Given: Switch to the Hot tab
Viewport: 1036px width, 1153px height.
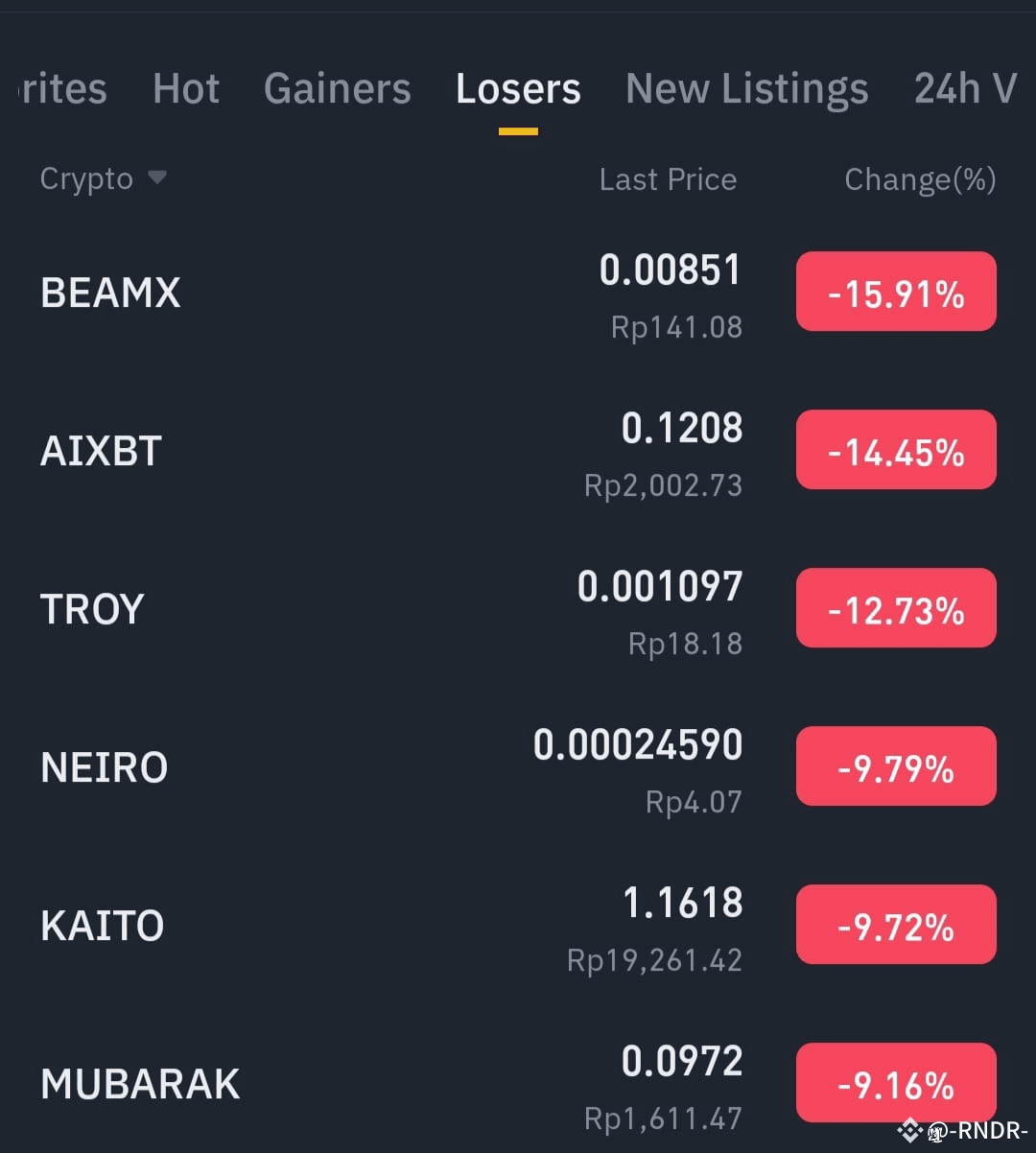Looking at the screenshot, I should tap(185, 88).
